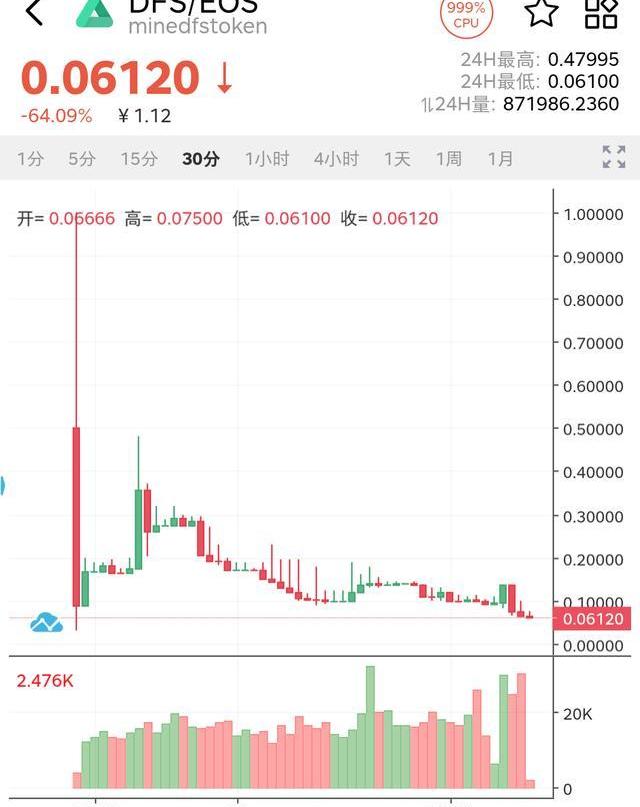Select the 1月 monthly chart
The width and height of the screenshot is (640, 807).
point(500,158)
